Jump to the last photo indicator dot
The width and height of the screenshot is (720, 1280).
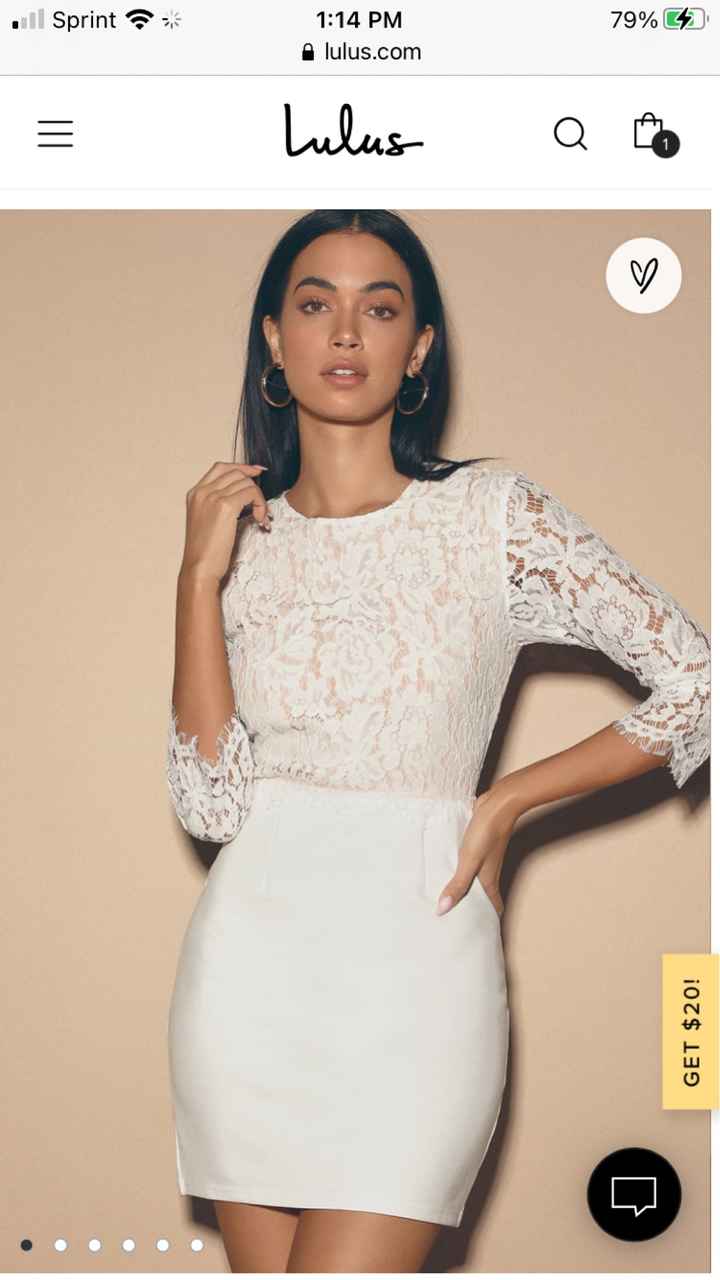(x=197, y=1245)
